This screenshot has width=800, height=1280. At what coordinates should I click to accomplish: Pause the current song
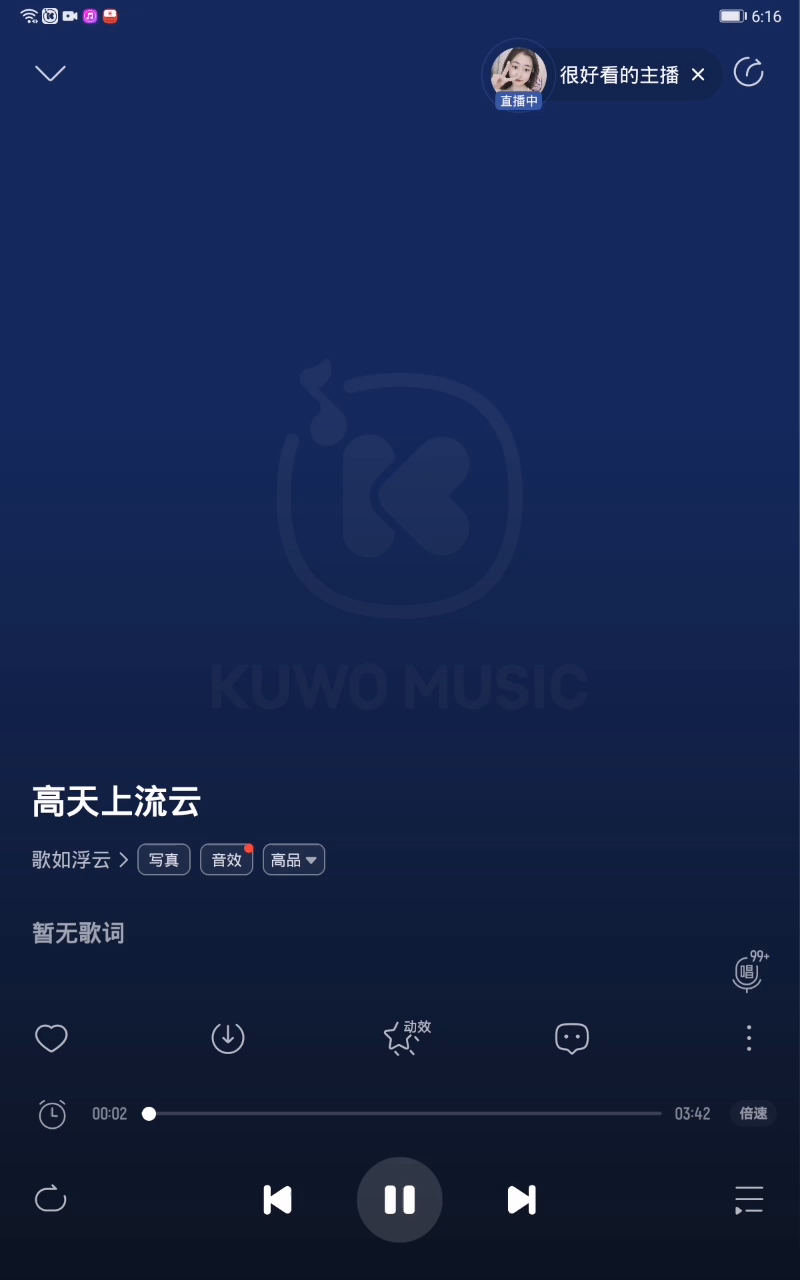click(x=400, y=1200)
